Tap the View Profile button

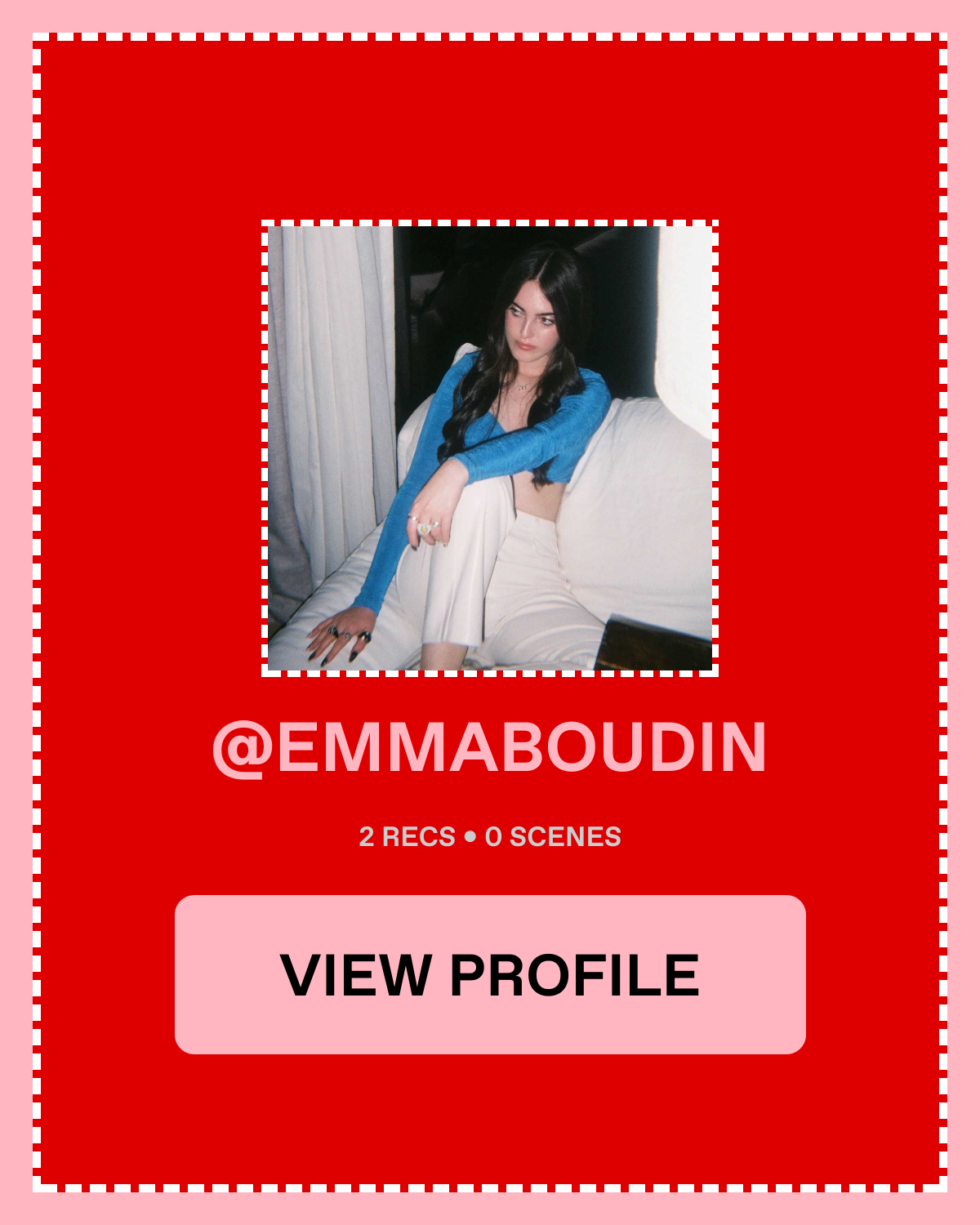pos(490,974)
